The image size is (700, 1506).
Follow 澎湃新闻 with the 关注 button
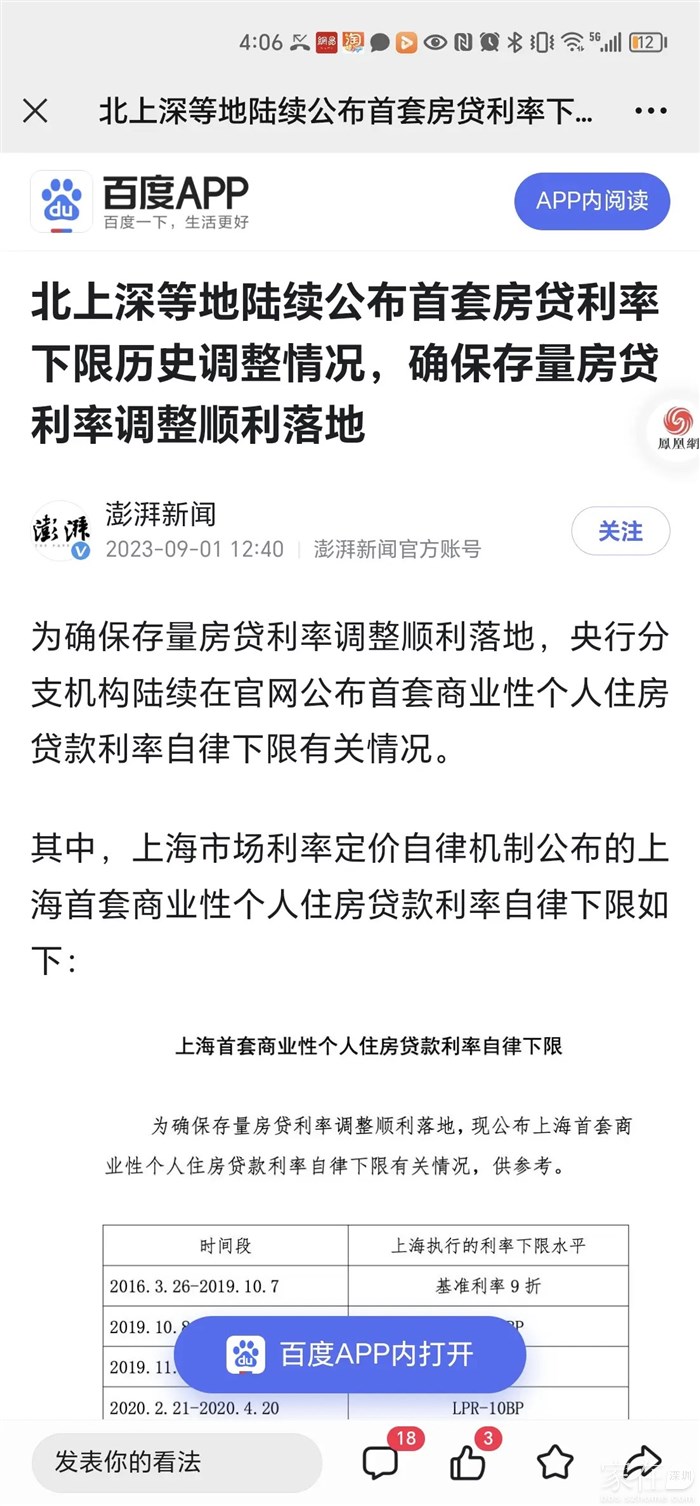620,531
